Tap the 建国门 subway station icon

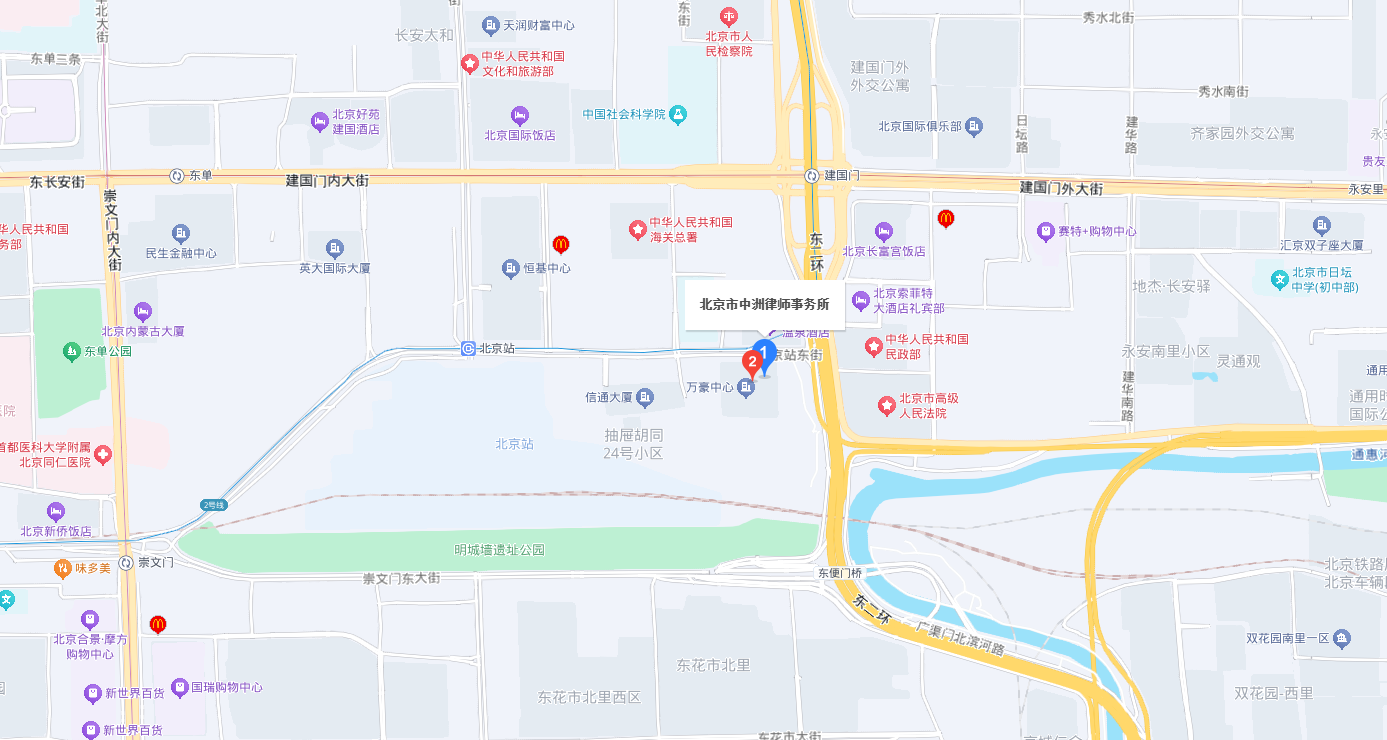pyautogui.click(x=812, y=175)
